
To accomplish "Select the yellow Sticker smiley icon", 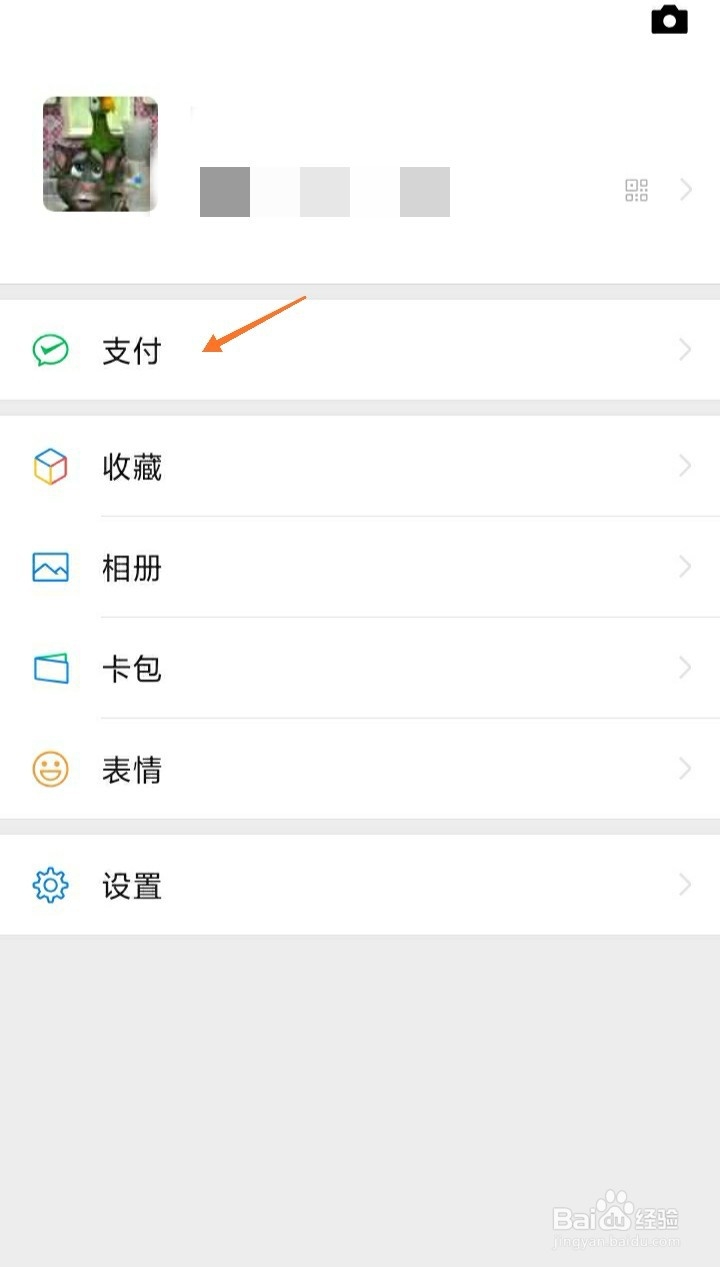I will [50, 769].
